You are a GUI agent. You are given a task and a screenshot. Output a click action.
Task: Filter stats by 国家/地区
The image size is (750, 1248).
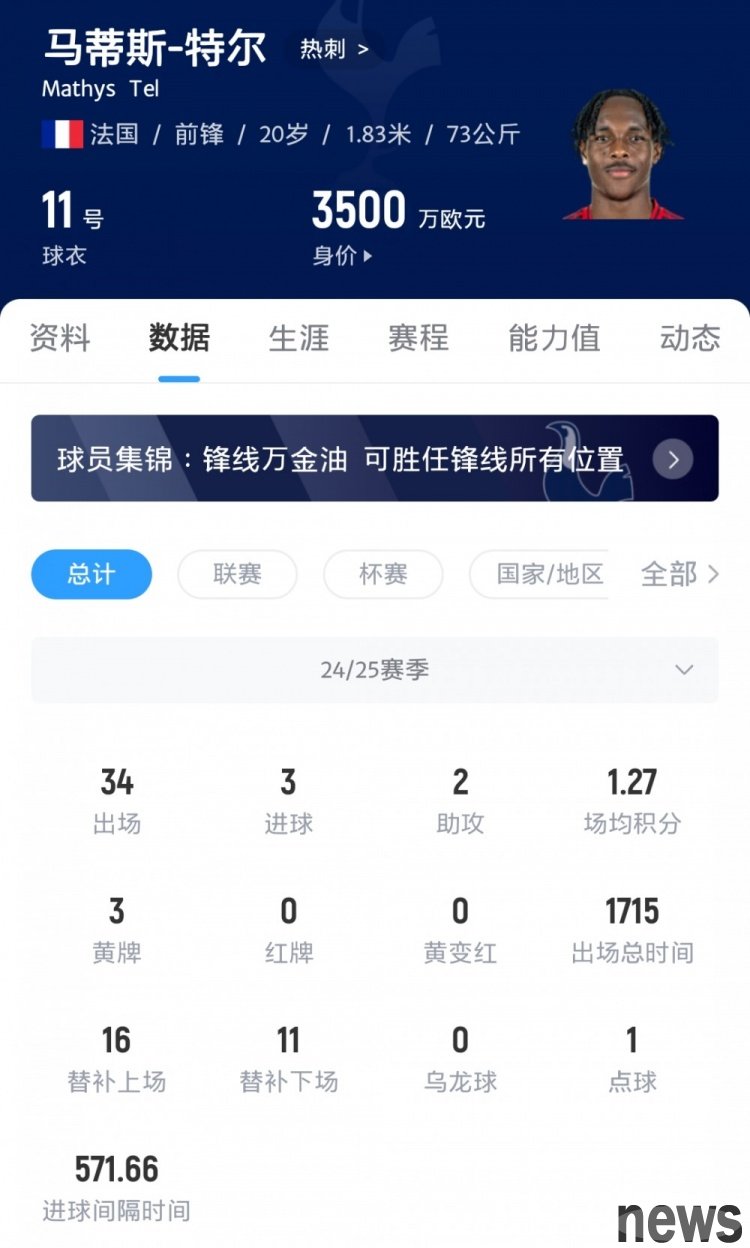pyautogui.click(x=549, y=574)
